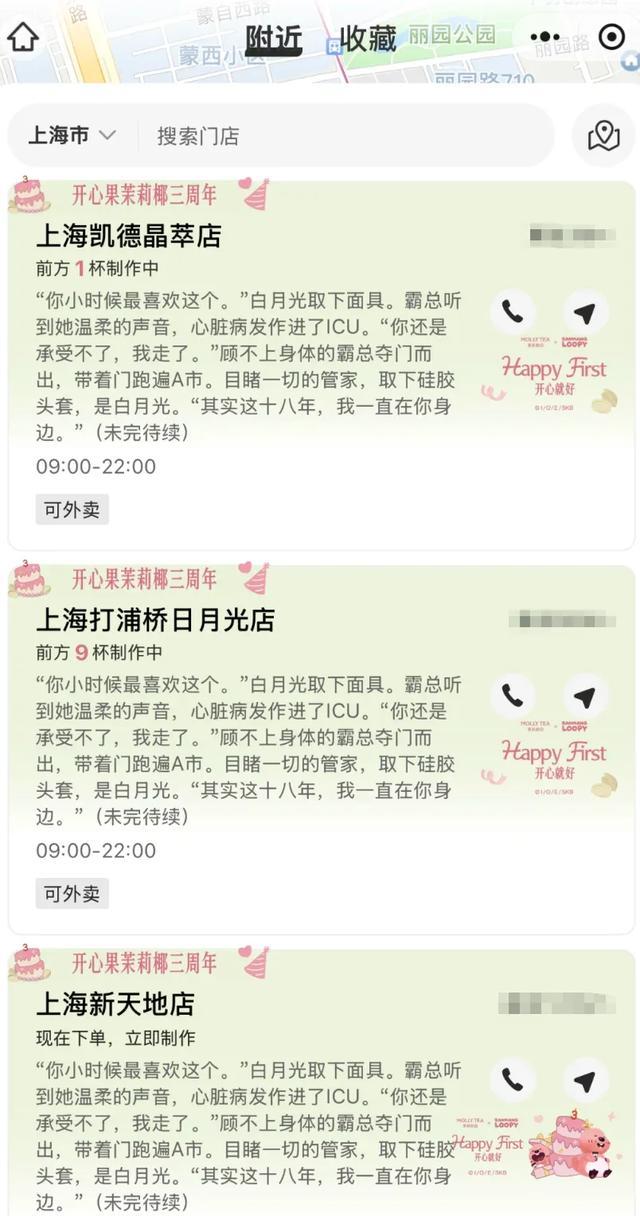Open the map view icon
The height and width of the screenshot is (1216, 640).
604,136
